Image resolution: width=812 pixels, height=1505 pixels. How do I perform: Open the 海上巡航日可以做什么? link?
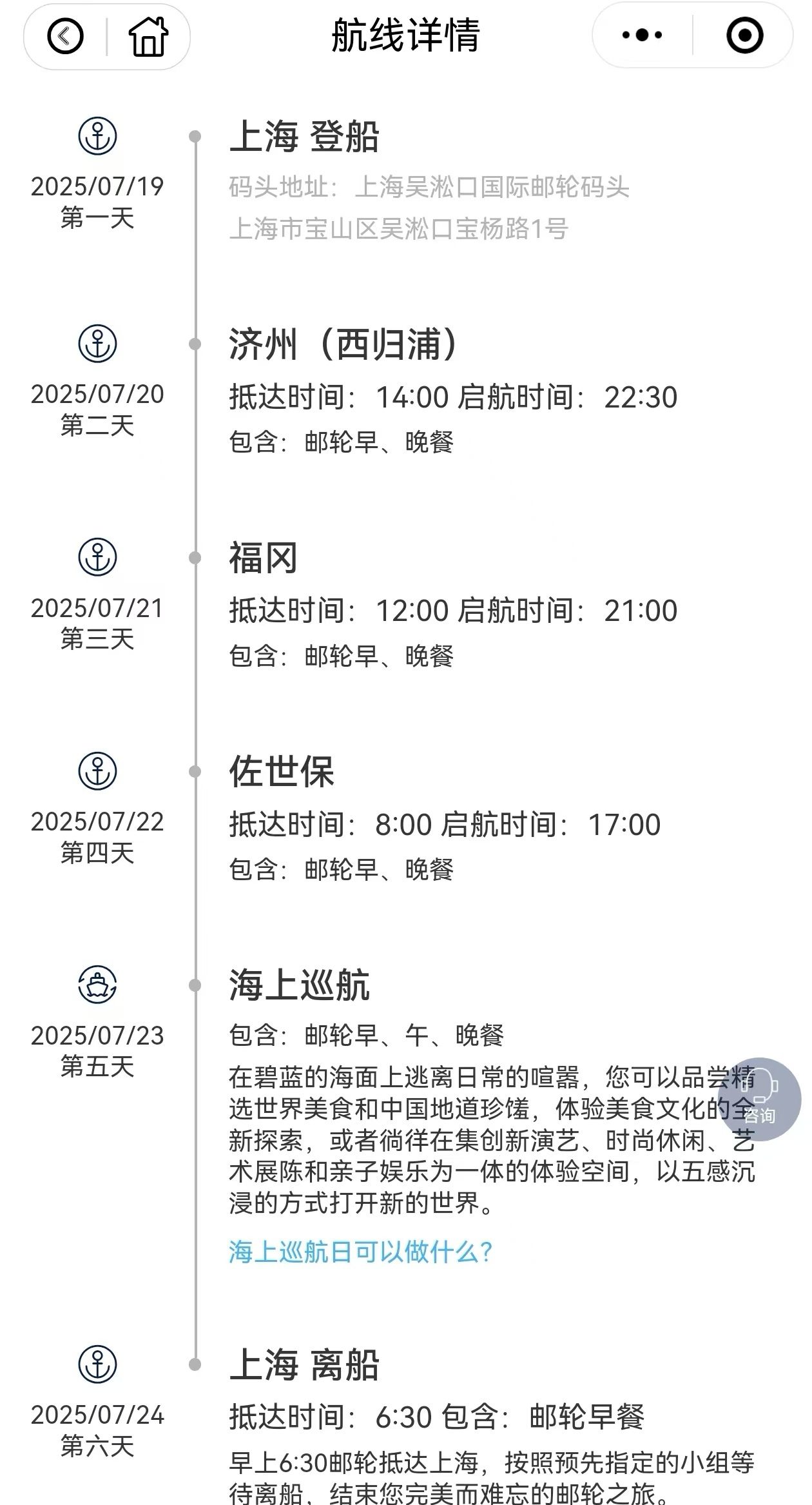pos(360,1252)
